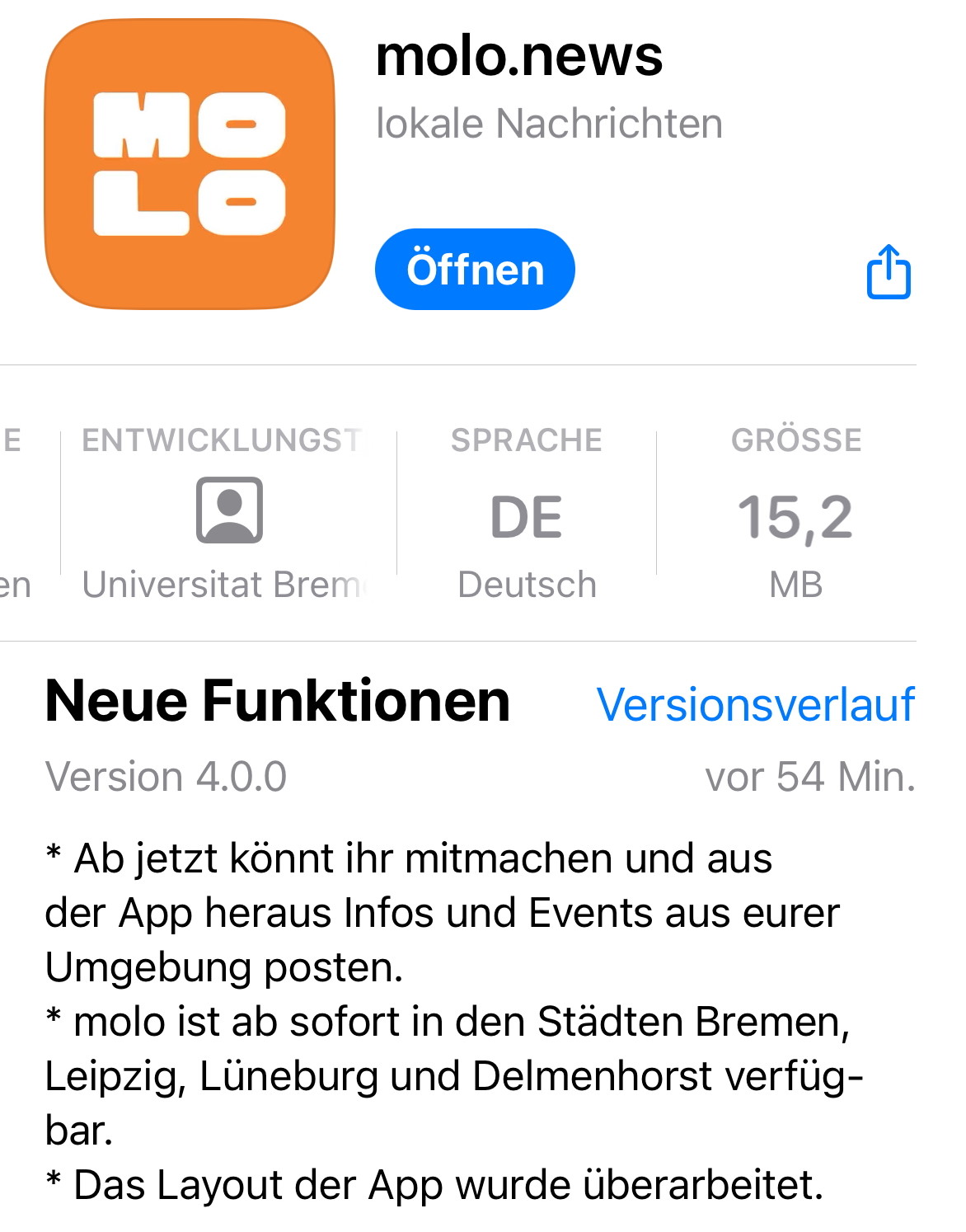The height and width of the screenshot is (1232, 966).
Task: Open the Versionsverlauf version history
Action: pos(755,705)
